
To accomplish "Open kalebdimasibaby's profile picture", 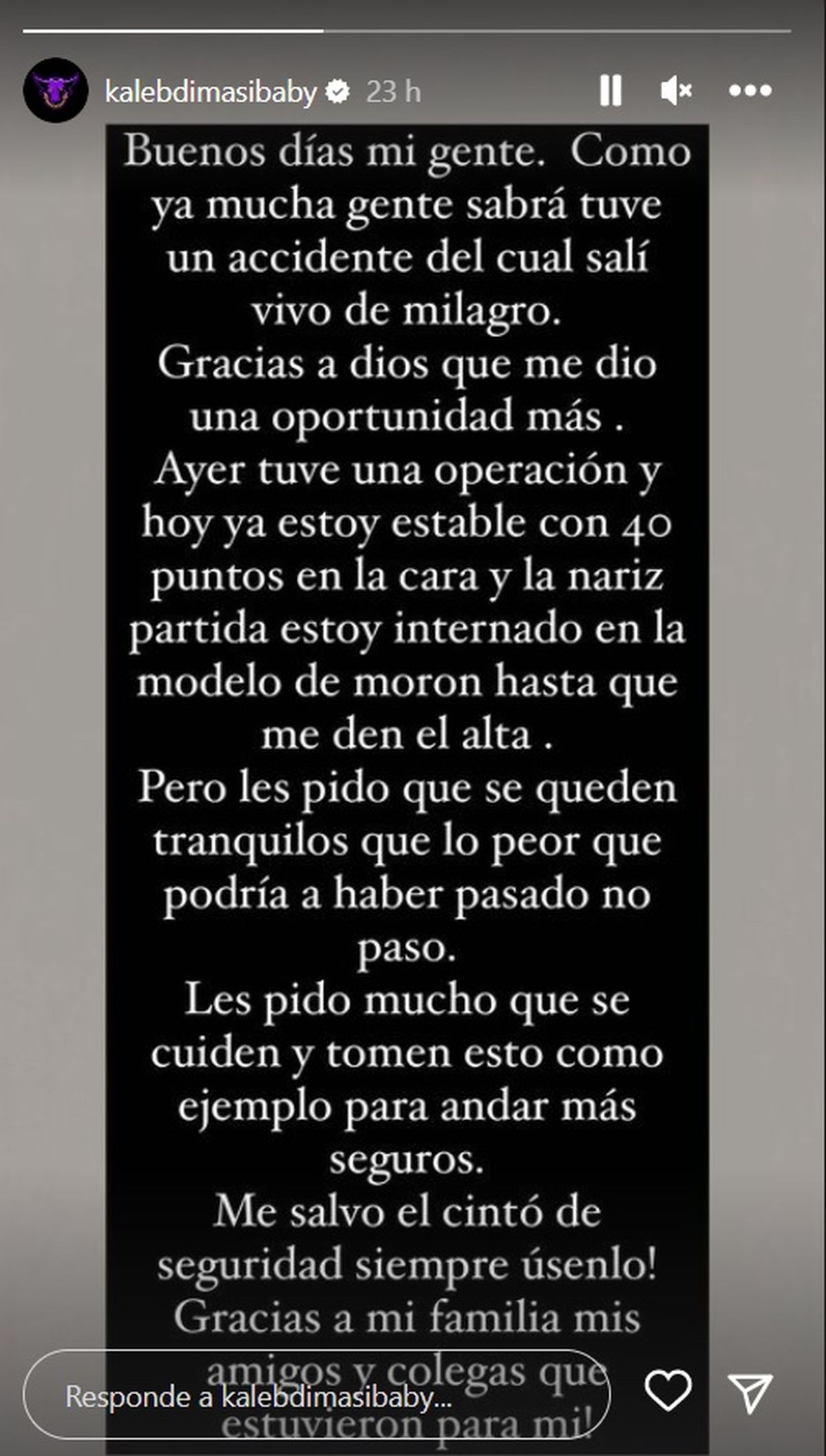I will [x=56, y=91].
